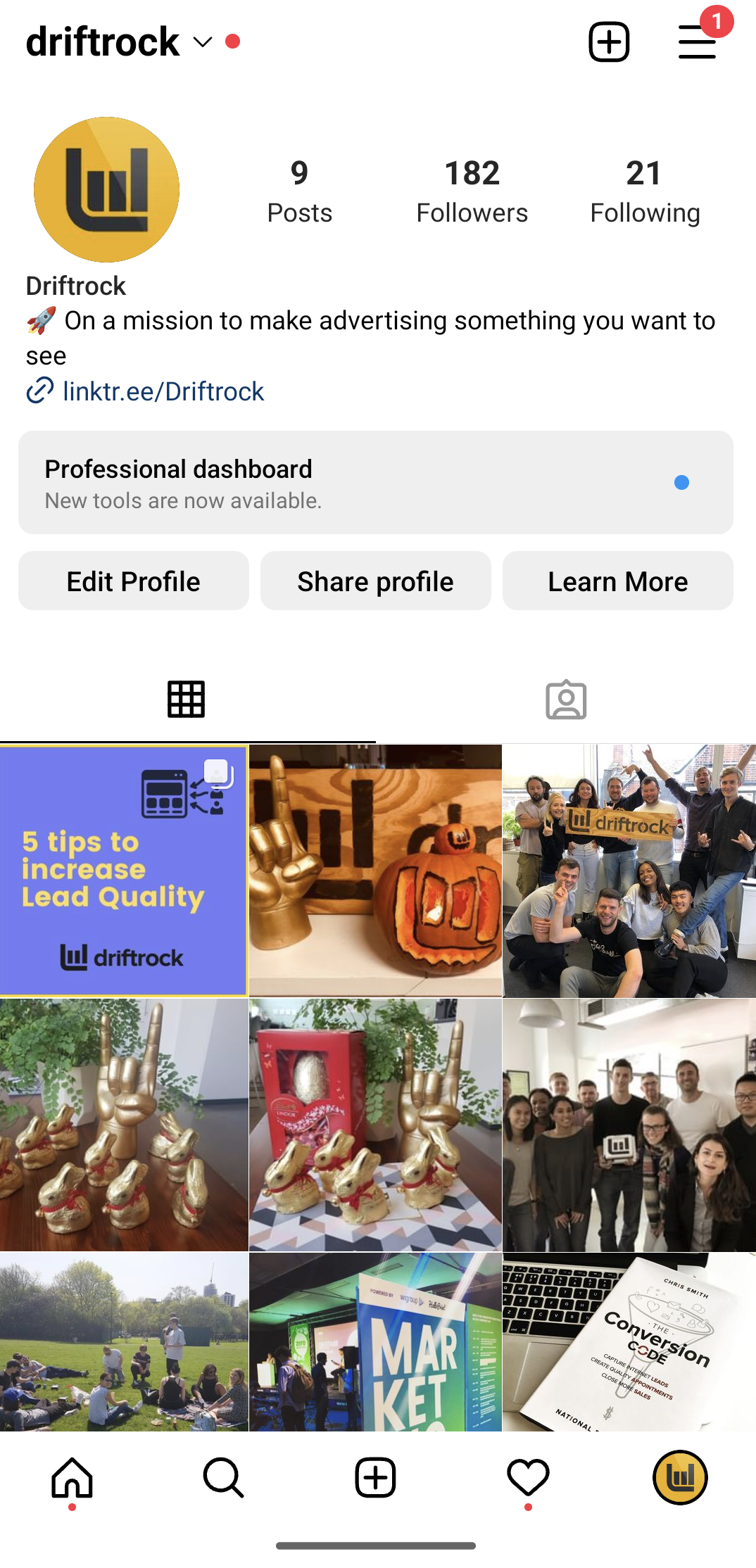Tap the Learn More button
This screenshot has height=1568, width=756.
click(x=618, y=581)
